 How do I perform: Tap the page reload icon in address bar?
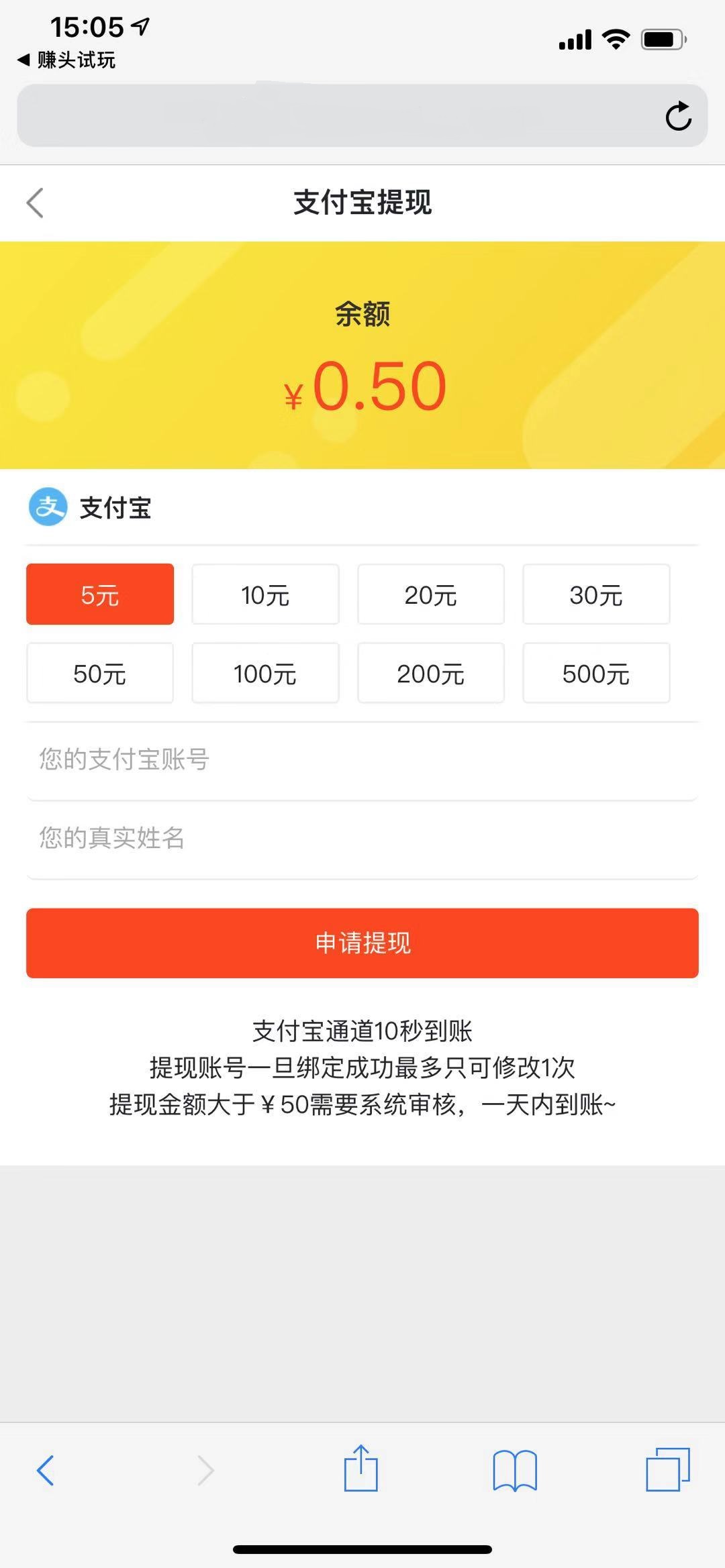679,115
